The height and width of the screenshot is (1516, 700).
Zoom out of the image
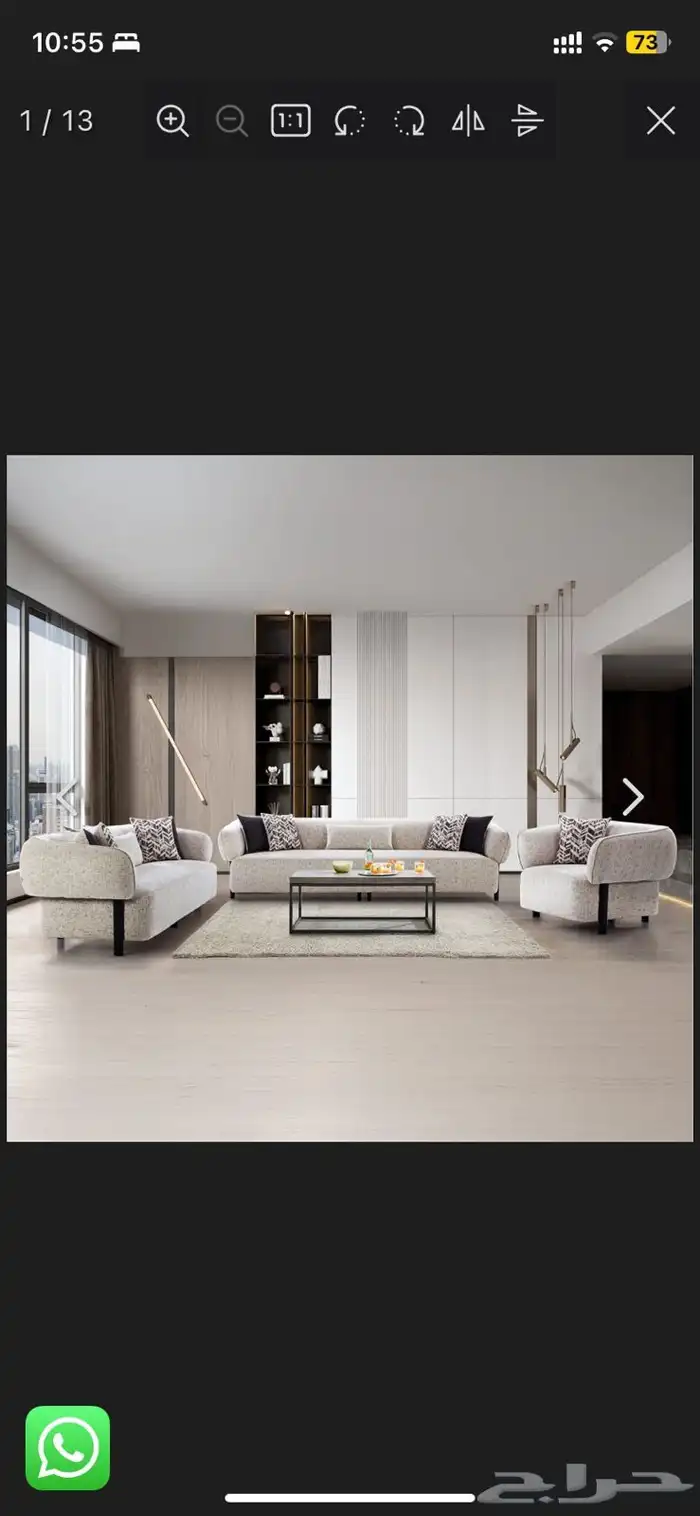pos(232,121)
